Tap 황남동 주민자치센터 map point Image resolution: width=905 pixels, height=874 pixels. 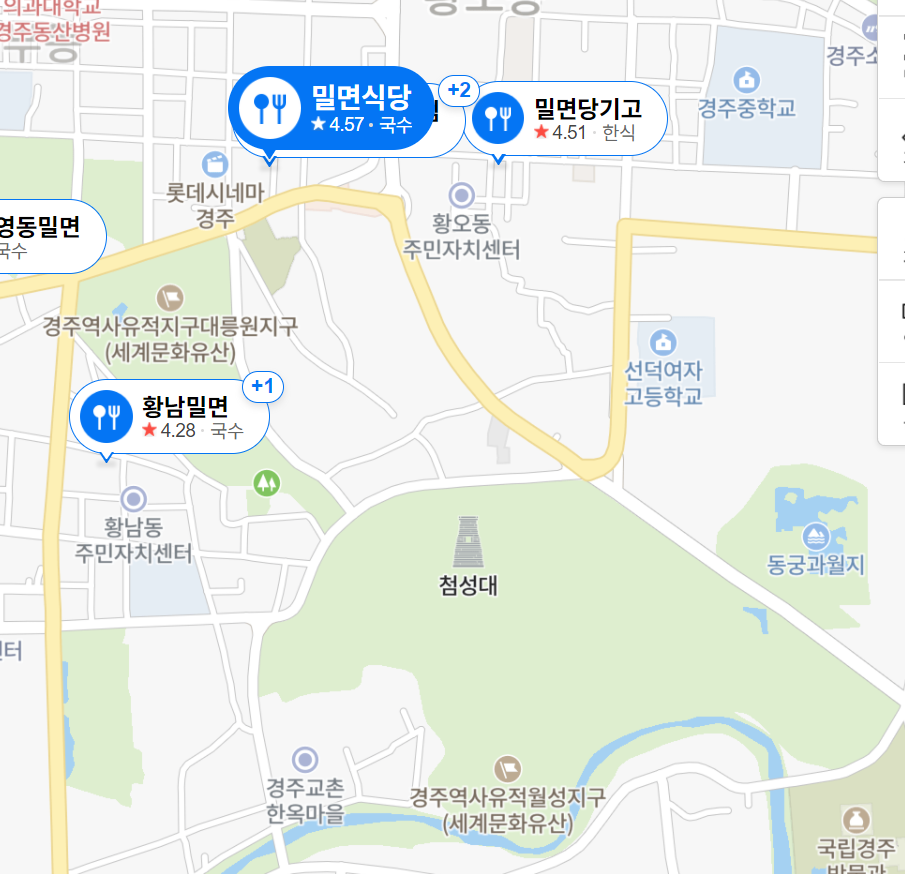[x=134, y=498]
